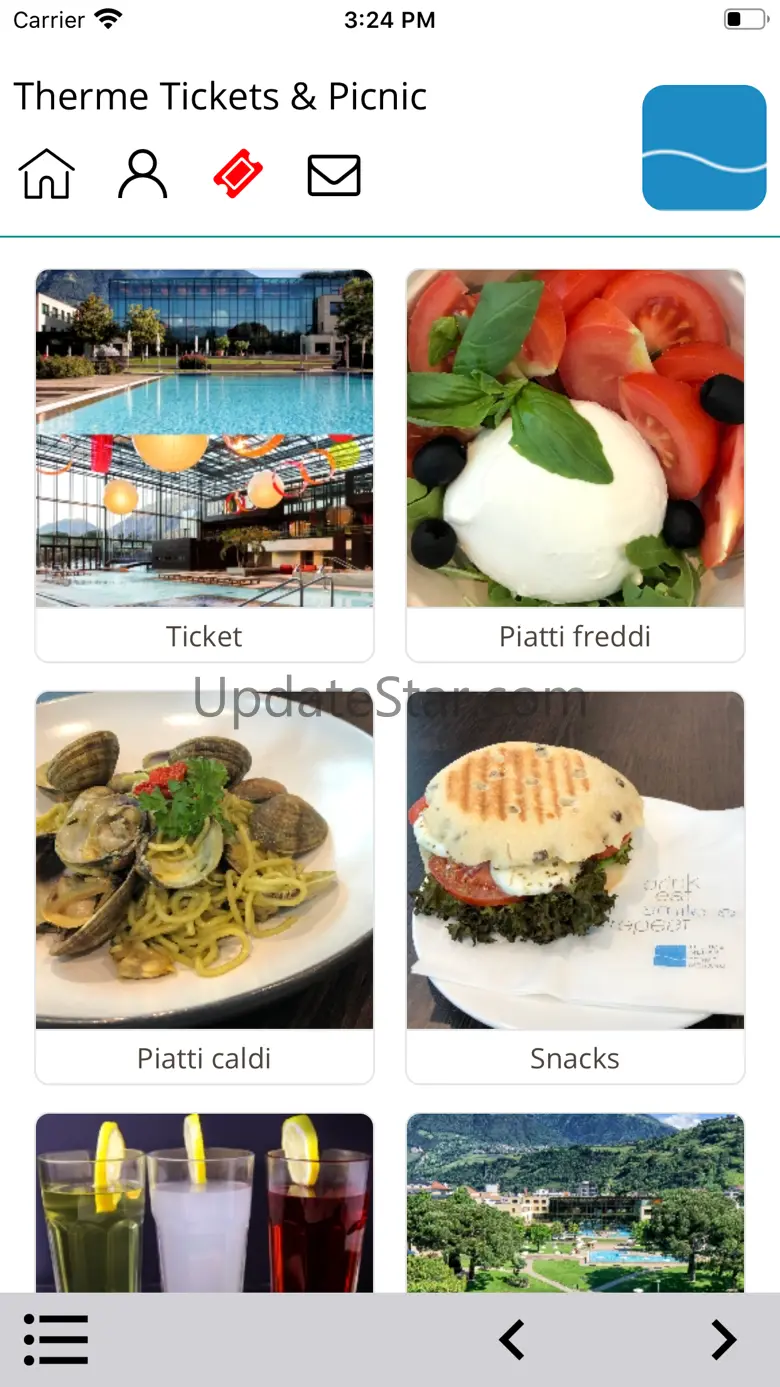The height and width of the screenshot is (1387, 780).
Task: Open the envelope mail icon
Action: (x=334, y=175)
